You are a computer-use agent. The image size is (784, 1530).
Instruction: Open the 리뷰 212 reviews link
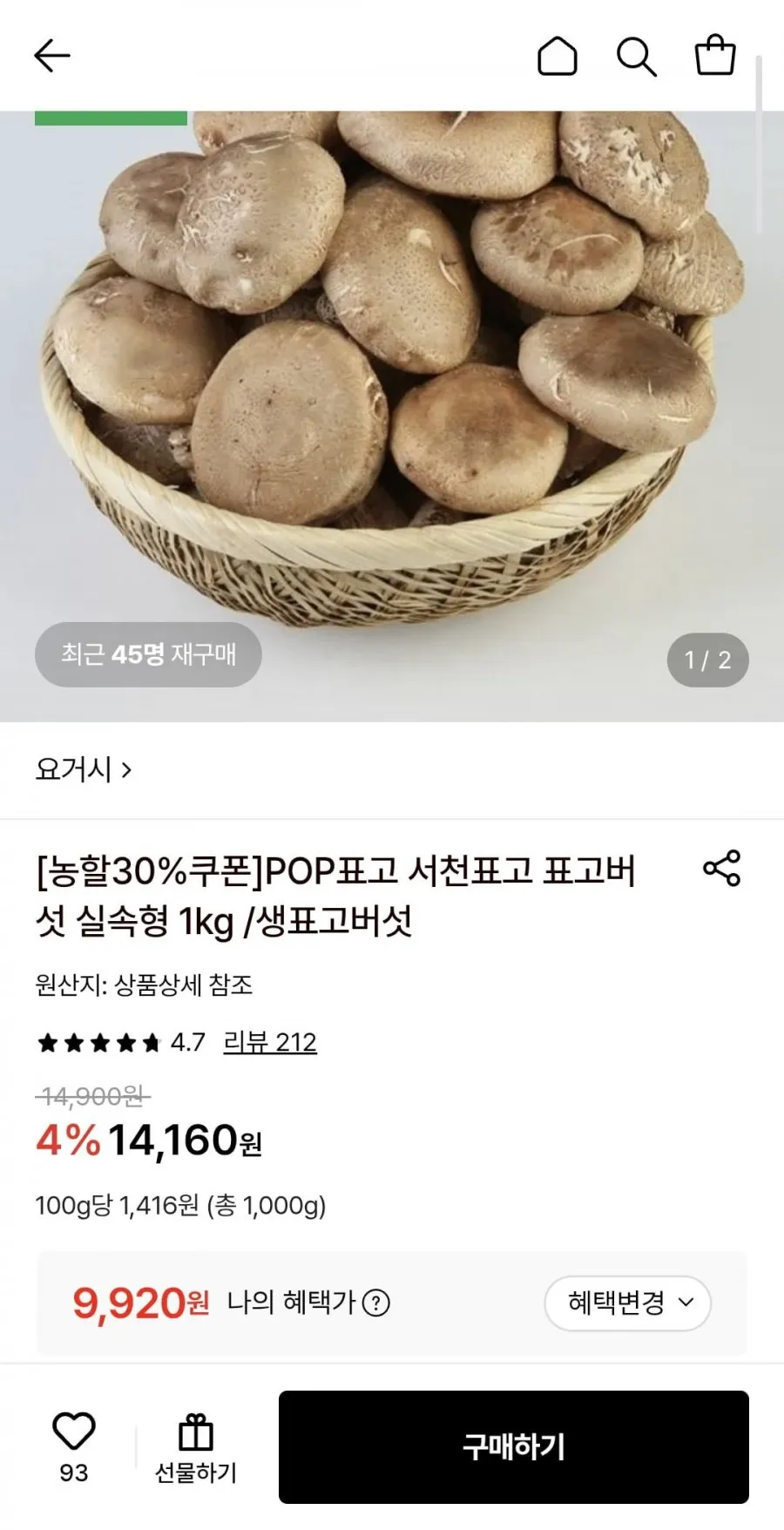pos(270,1042)
